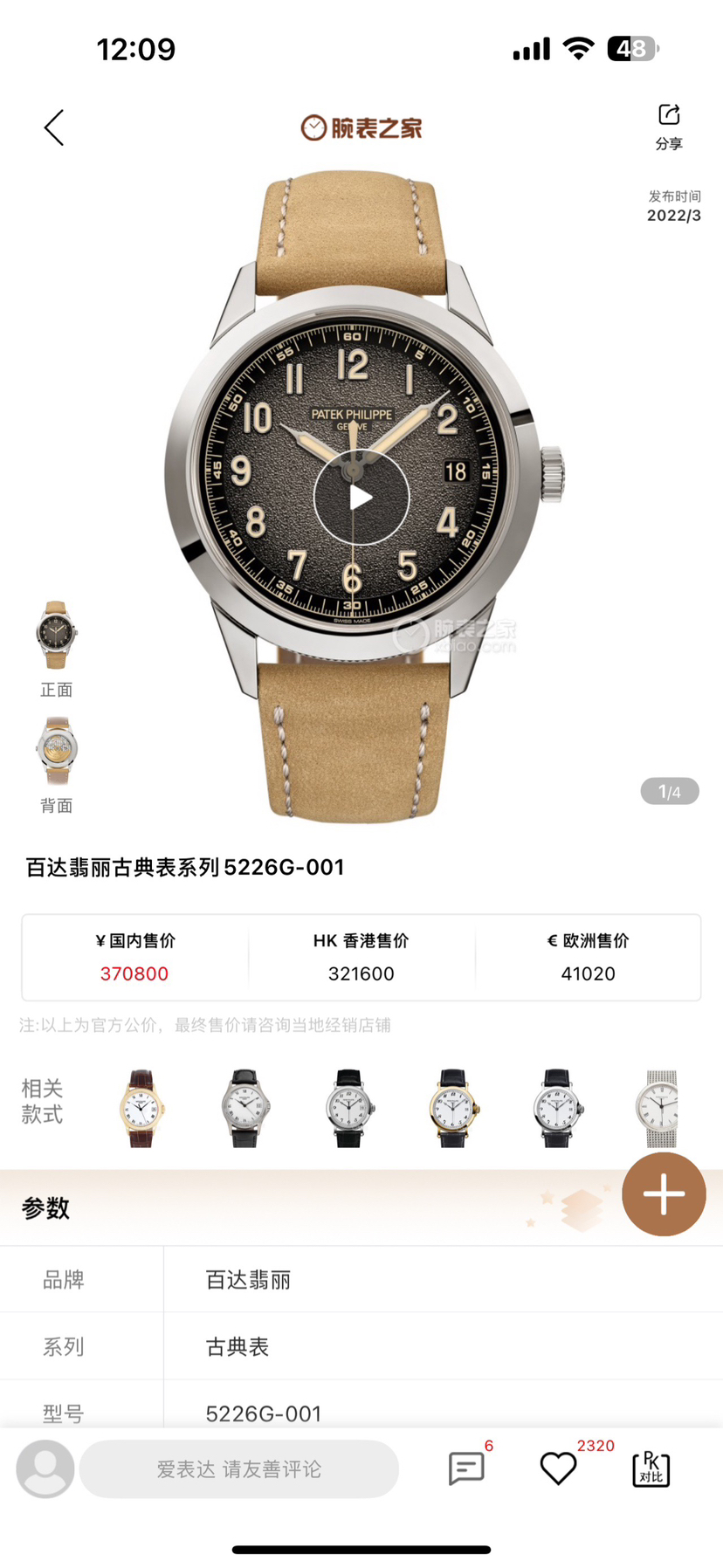Open the brown-strap gold related watch
This screenshot has width=723, height=1568.
click(141, 1108)
